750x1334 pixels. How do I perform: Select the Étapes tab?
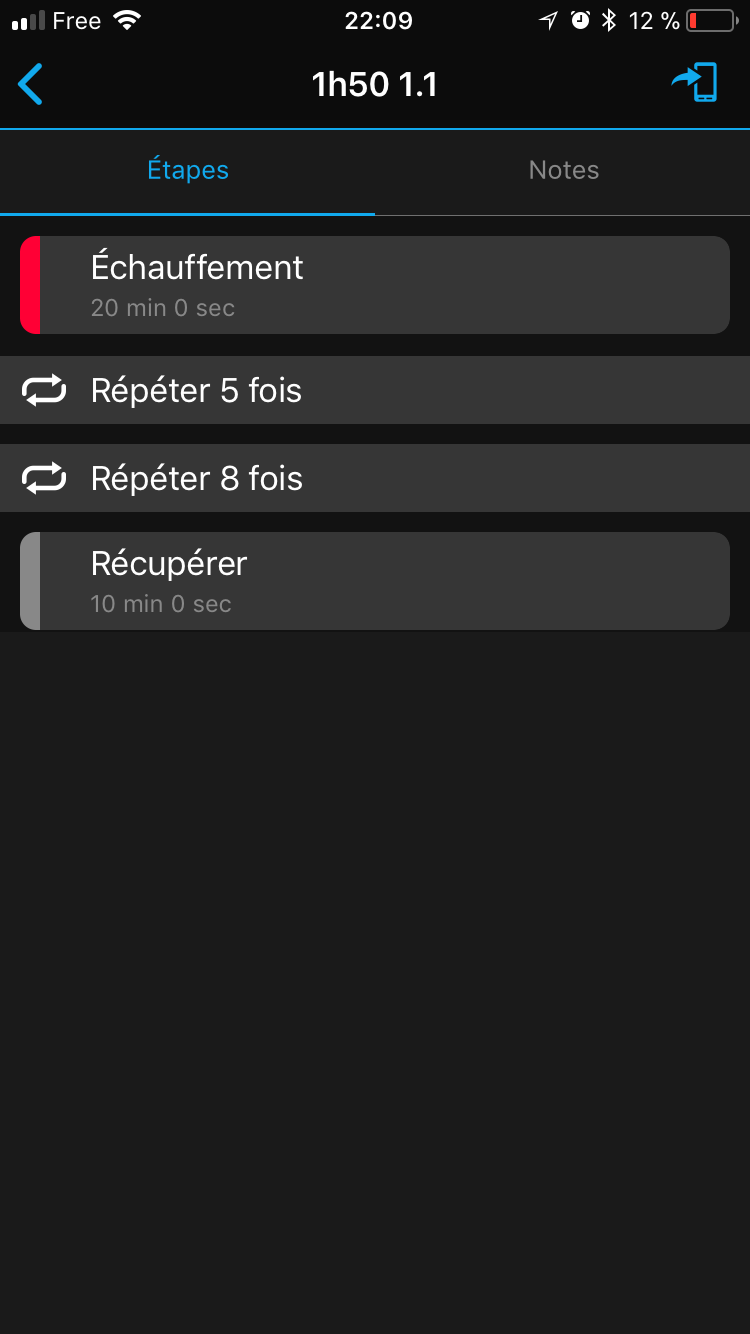188,170
